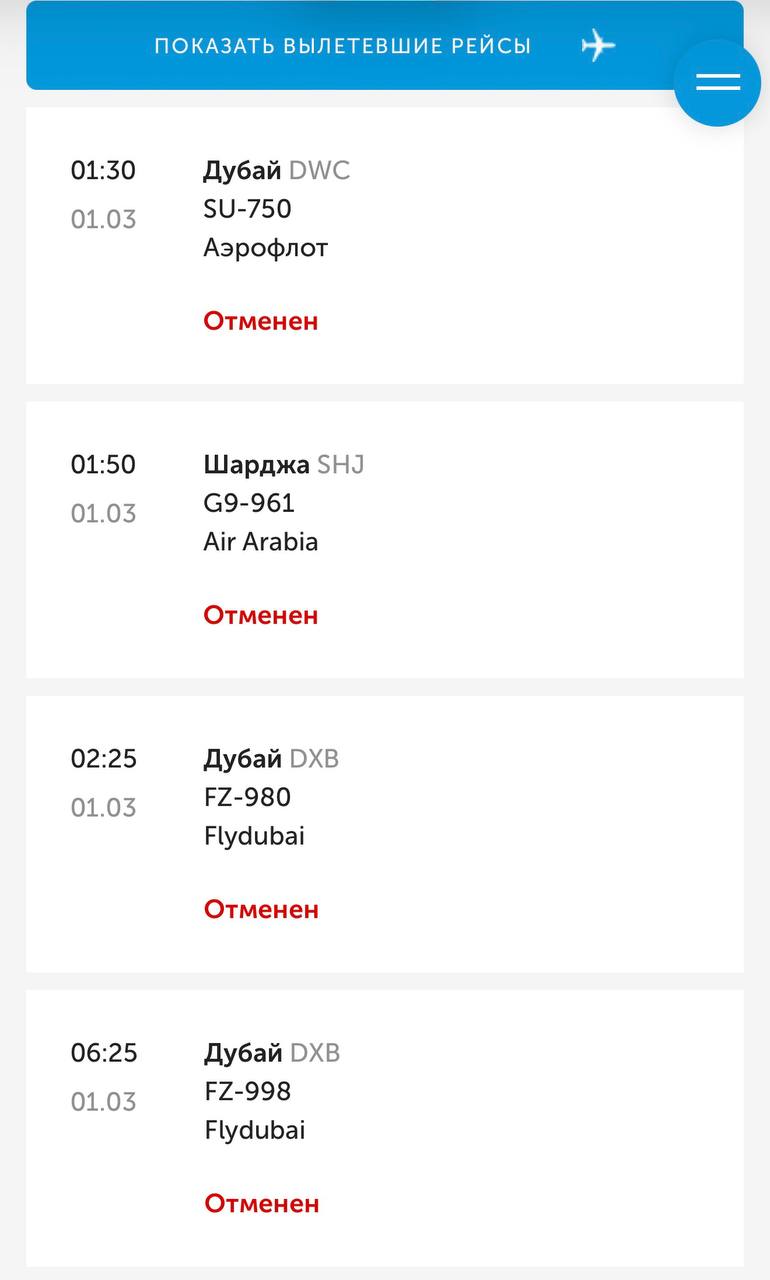Open the hamburger menu

pyautogui.click(x=717, y=83)
